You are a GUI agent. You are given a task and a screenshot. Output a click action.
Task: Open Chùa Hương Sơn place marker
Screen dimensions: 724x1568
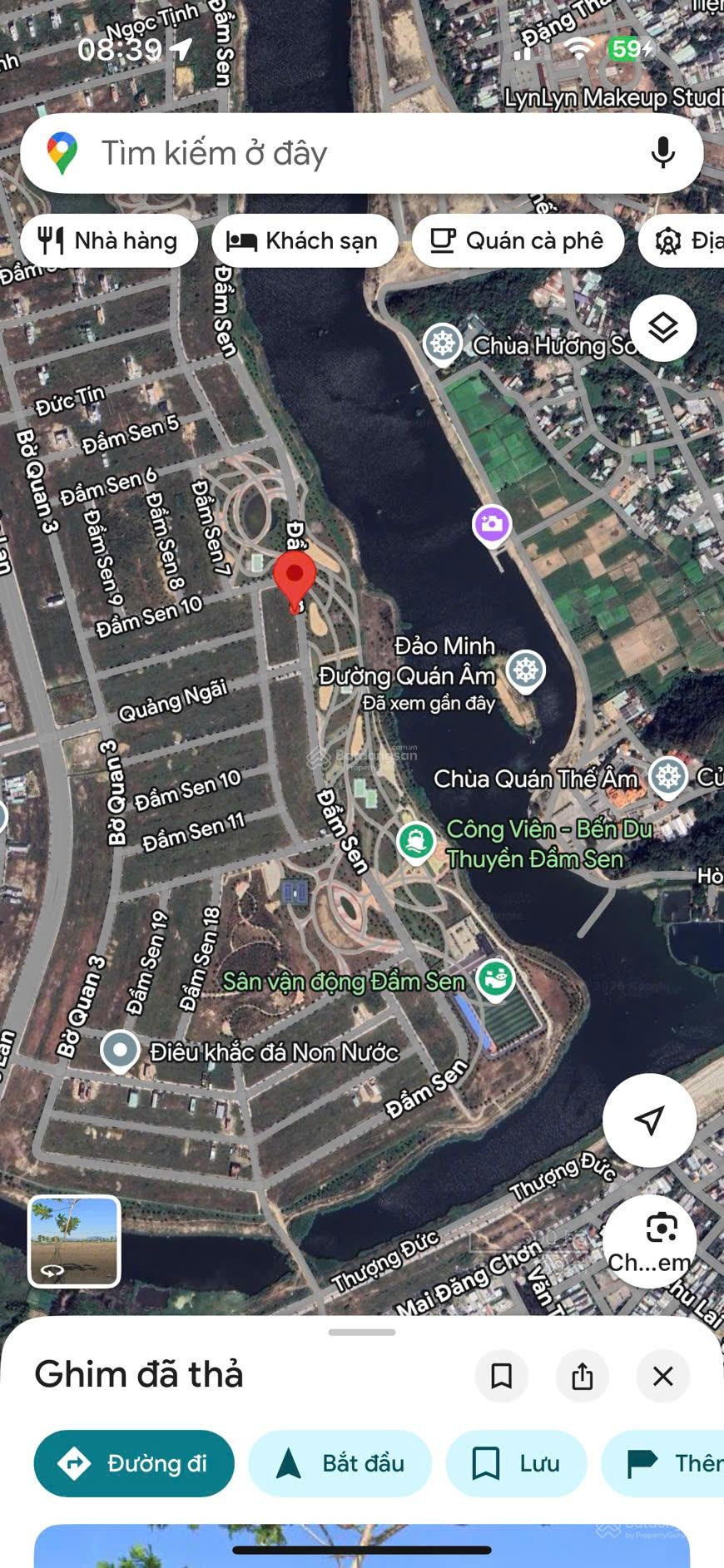(443, 343)
